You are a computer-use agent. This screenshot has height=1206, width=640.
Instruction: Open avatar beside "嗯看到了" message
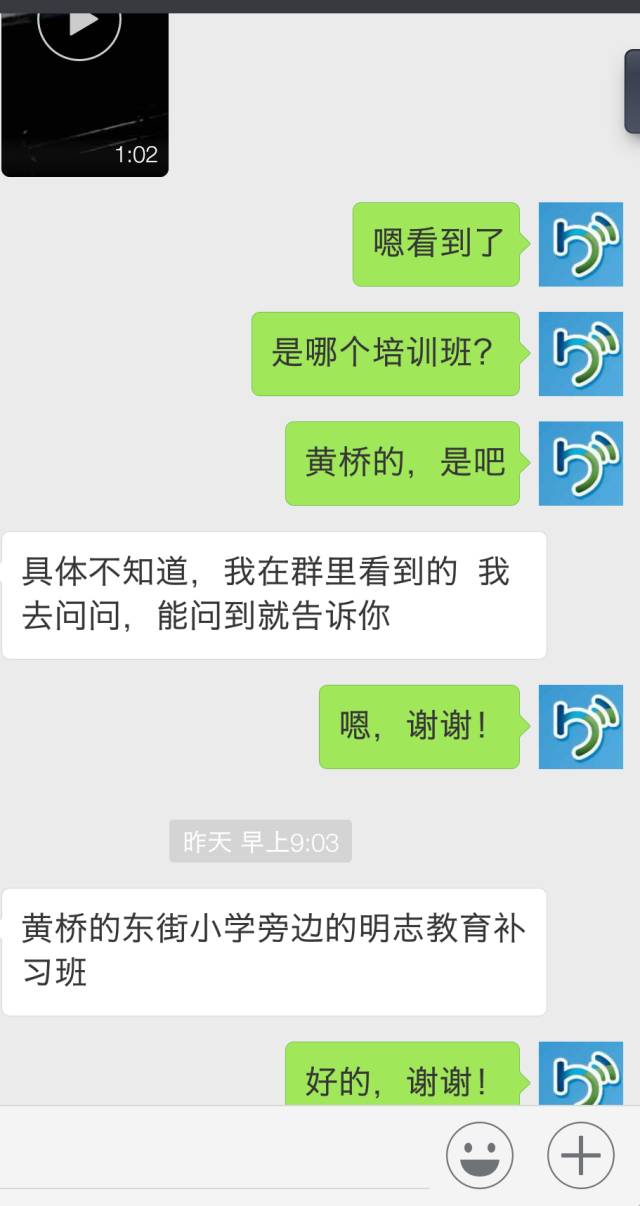pos(580,244)
